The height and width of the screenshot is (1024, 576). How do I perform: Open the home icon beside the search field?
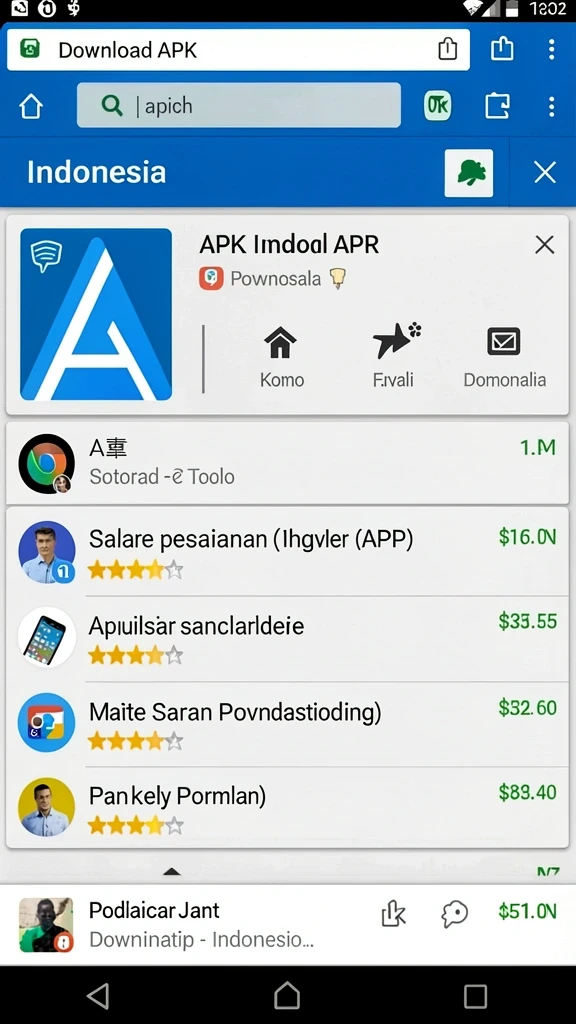click(31, 106)
